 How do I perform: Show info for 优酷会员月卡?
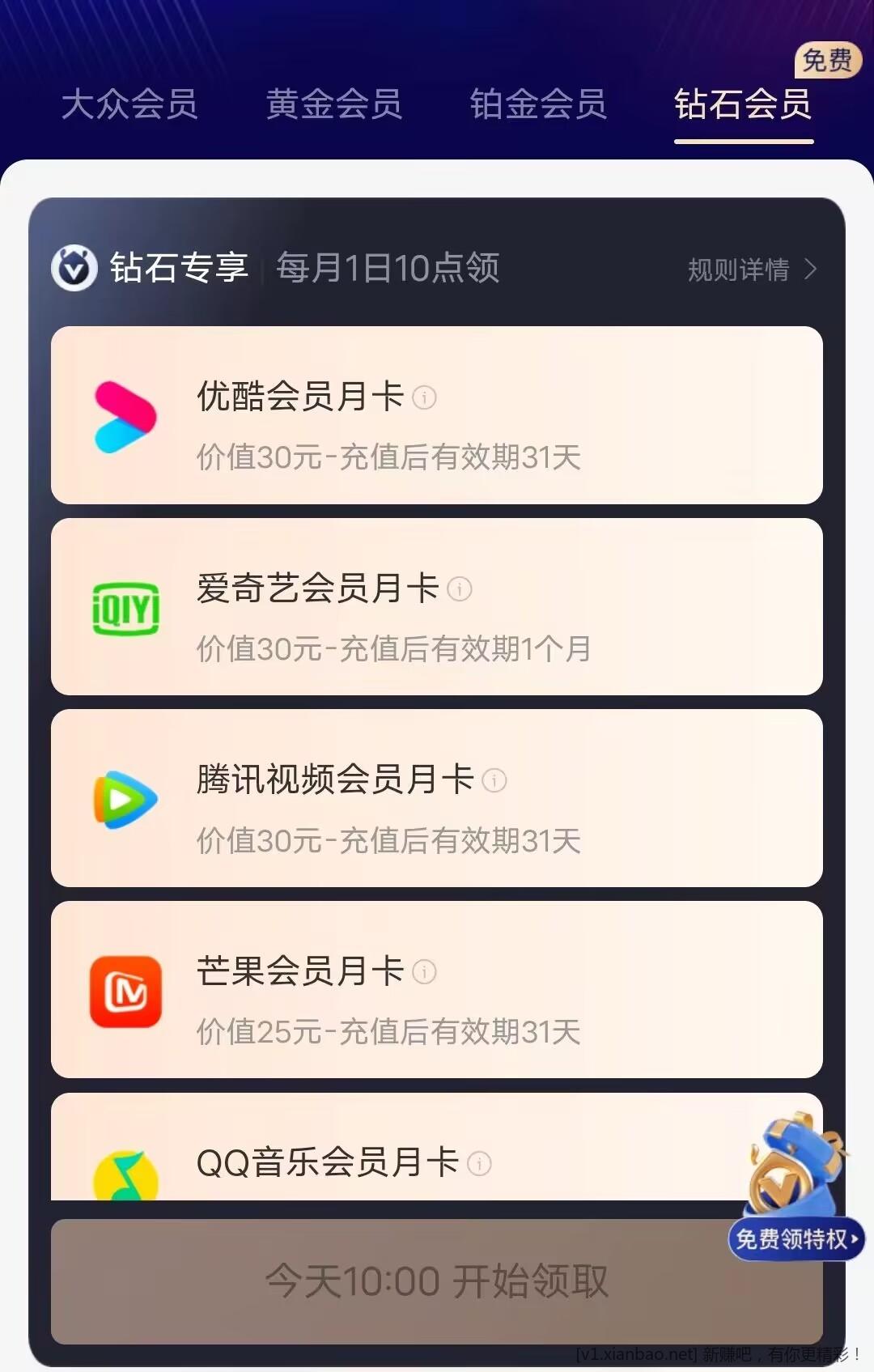[x=424, y=397]
